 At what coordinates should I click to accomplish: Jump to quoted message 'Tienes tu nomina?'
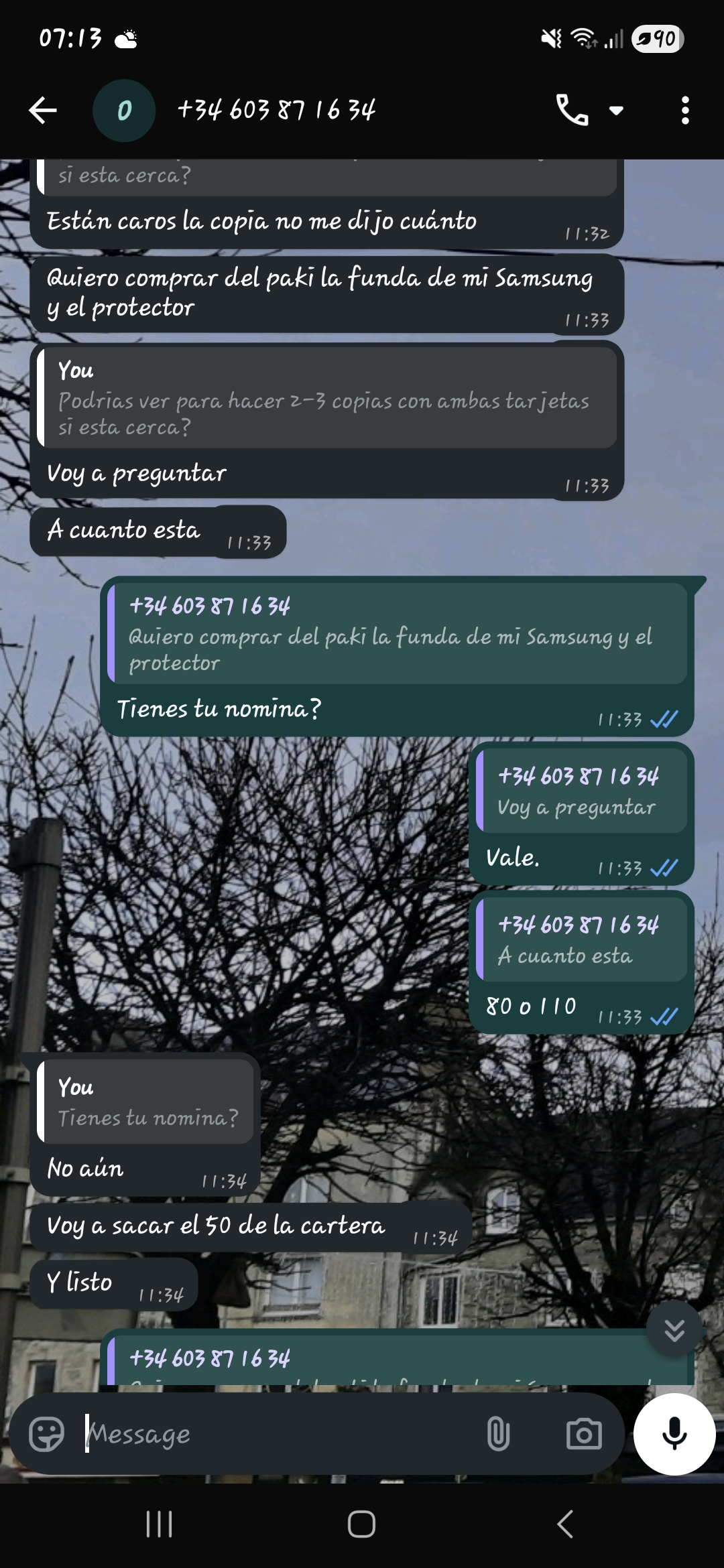pyautogui.click(x=145, y=1102)
